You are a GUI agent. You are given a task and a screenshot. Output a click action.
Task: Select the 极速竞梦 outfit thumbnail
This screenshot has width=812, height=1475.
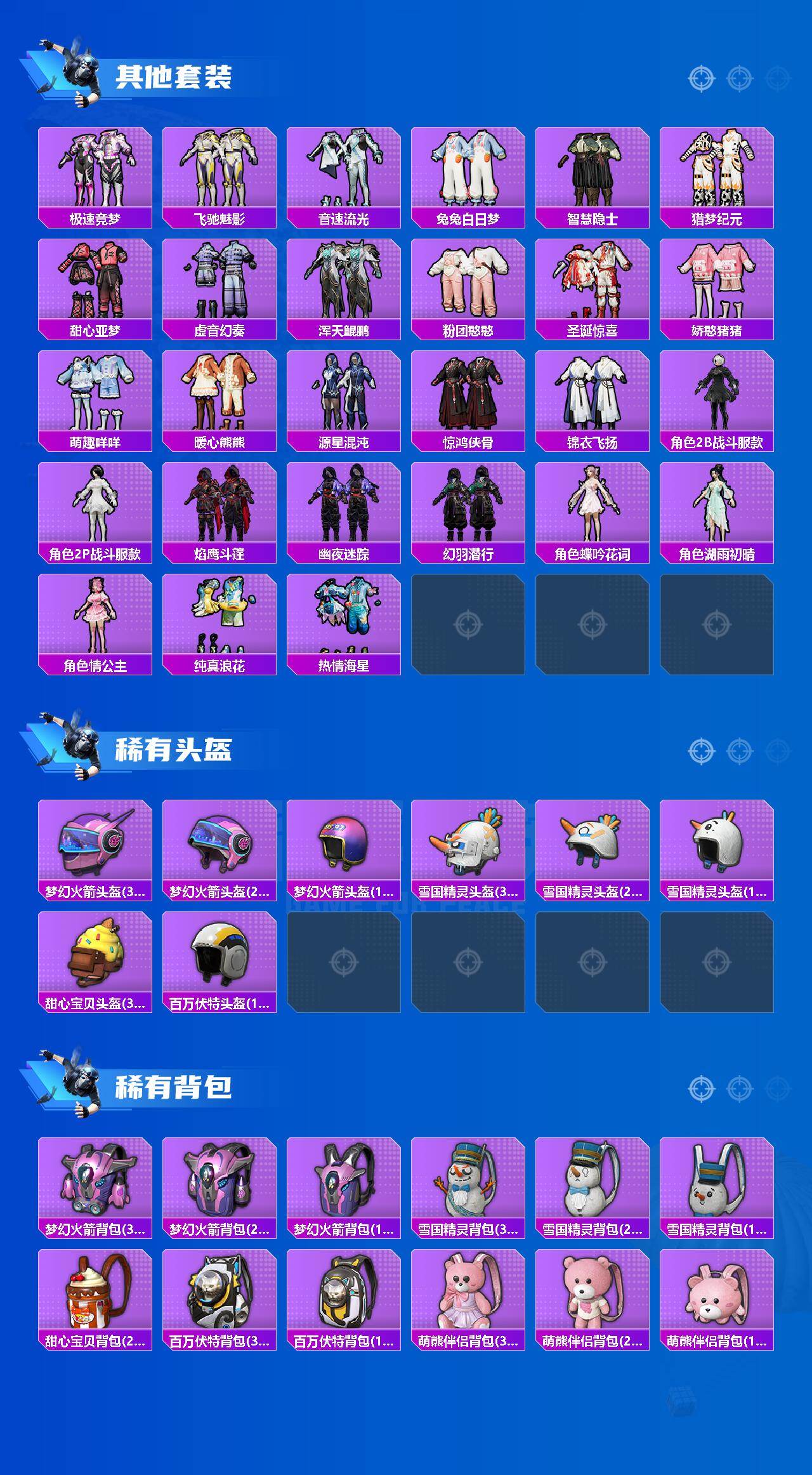(x=95, y=168)
